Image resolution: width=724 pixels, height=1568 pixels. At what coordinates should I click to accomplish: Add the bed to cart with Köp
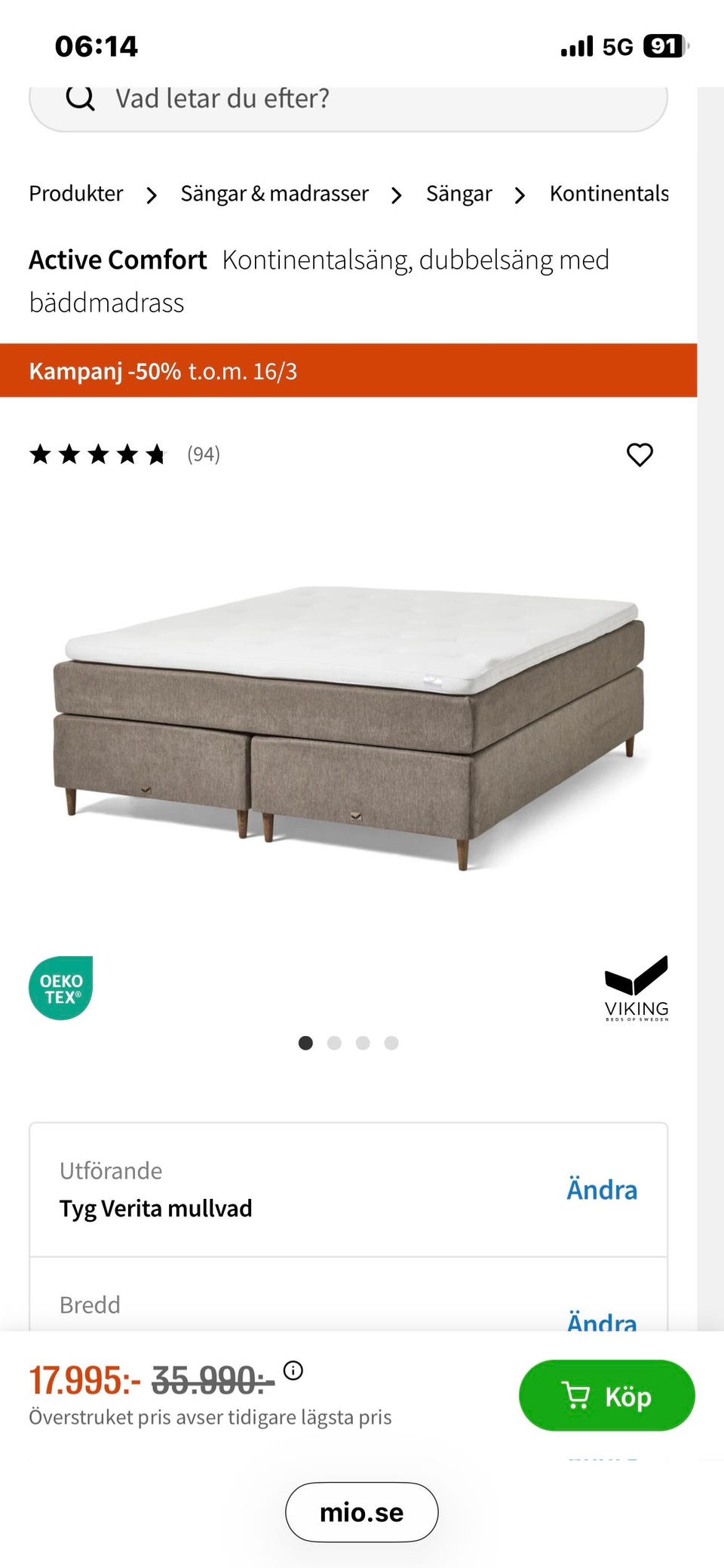click(x=606, y=1395)
